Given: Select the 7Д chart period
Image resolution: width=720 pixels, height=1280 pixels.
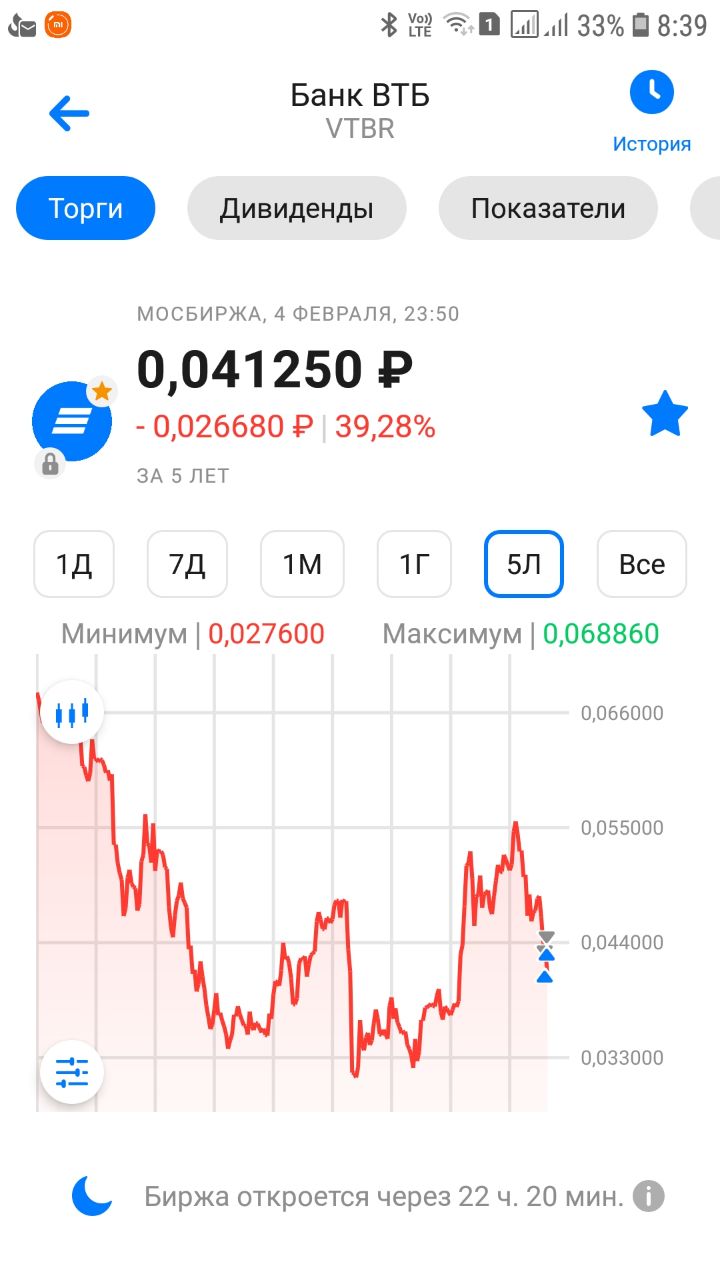Looking at the screenshot, I should [187, 564].
